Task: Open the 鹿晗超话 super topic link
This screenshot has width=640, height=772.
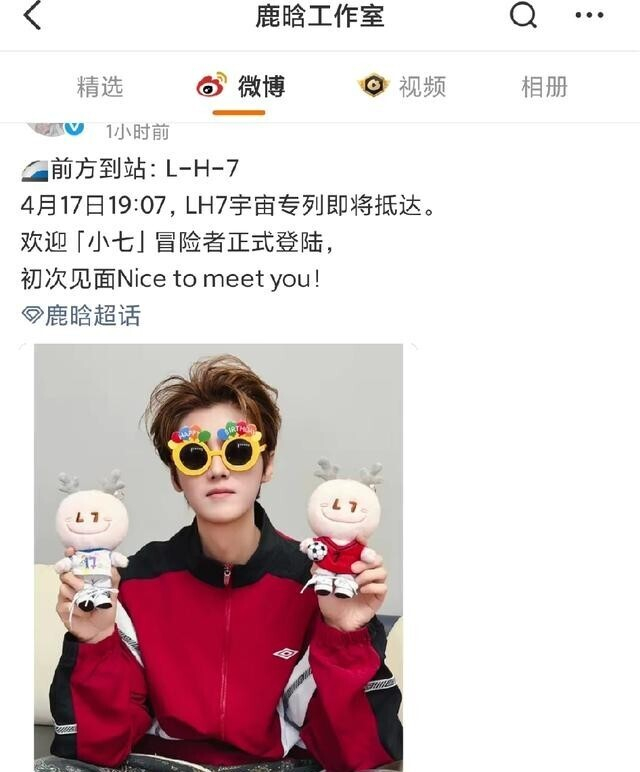Action: click(82, 316)
